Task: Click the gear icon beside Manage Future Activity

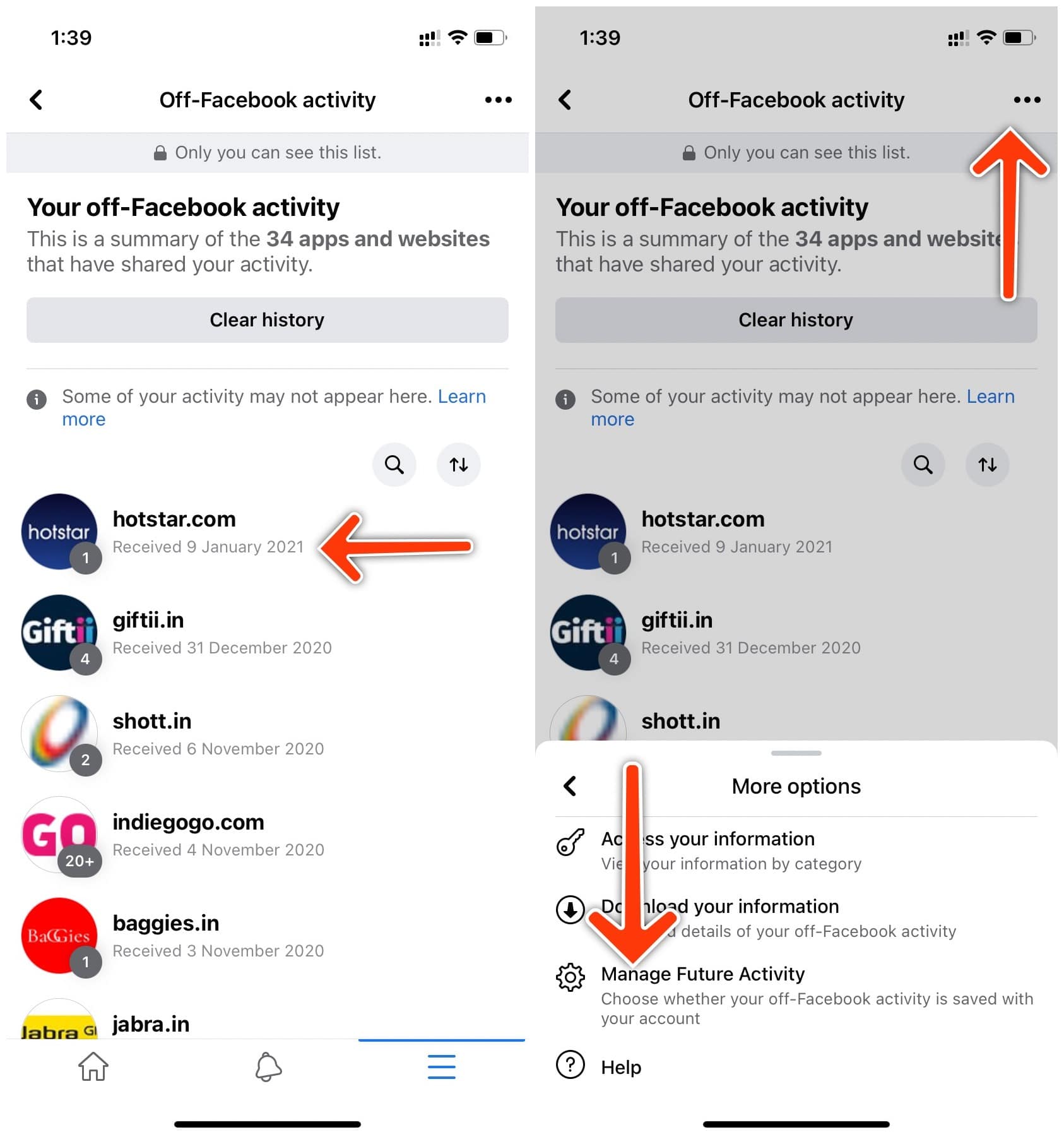Action: click(x=570, y=975)
